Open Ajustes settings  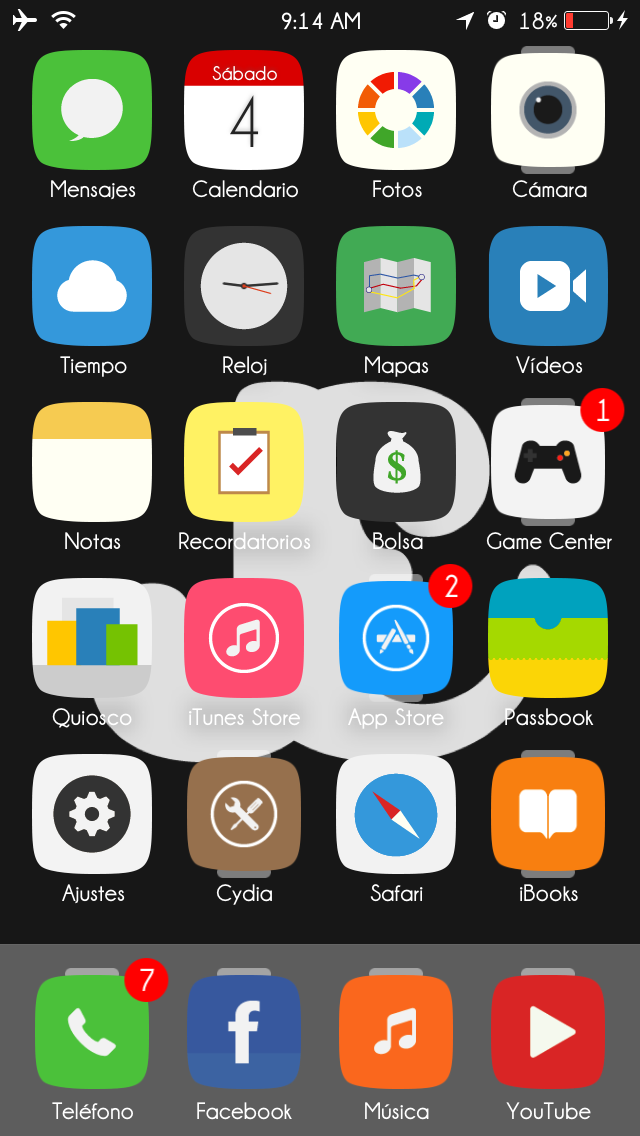[92, 814]
